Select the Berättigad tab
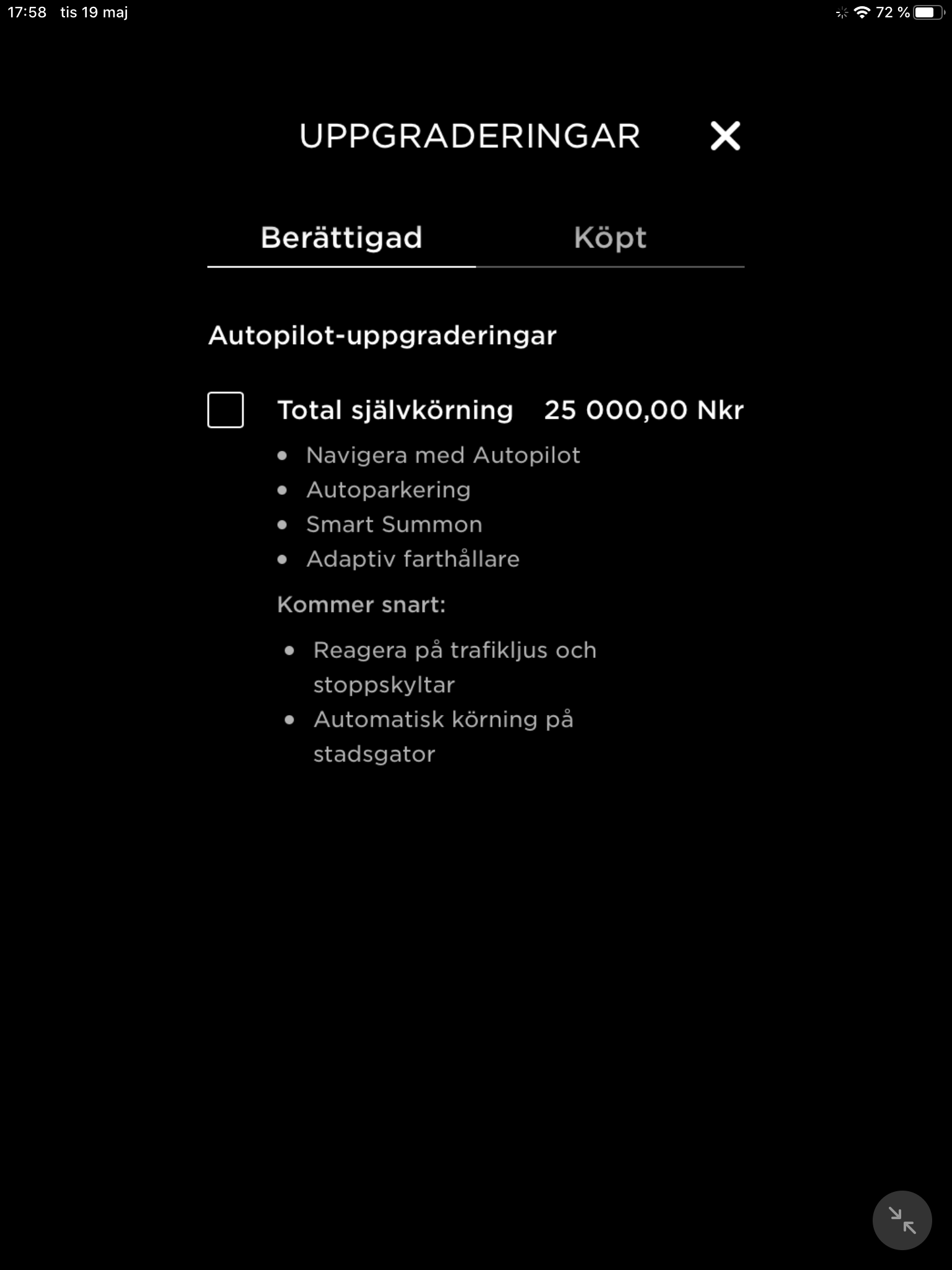952x1270 pixels. [342, 238]
